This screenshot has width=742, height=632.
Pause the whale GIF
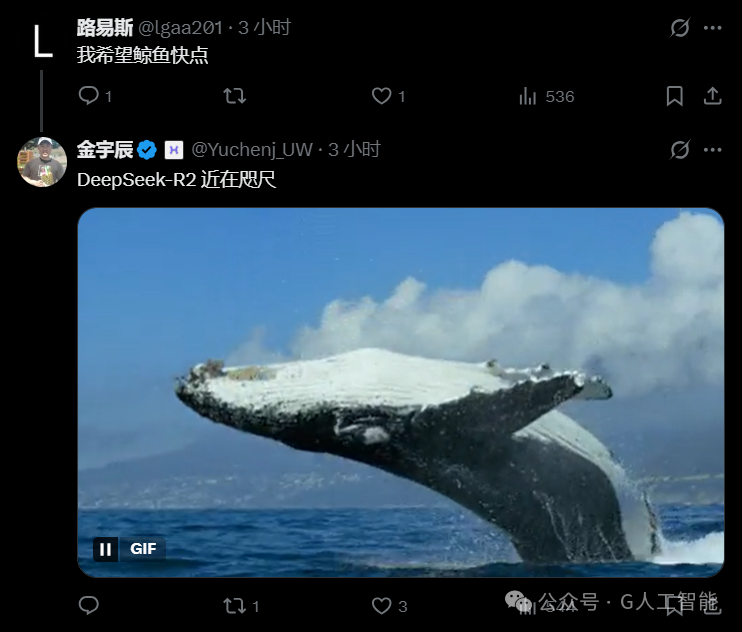point(105,549)
